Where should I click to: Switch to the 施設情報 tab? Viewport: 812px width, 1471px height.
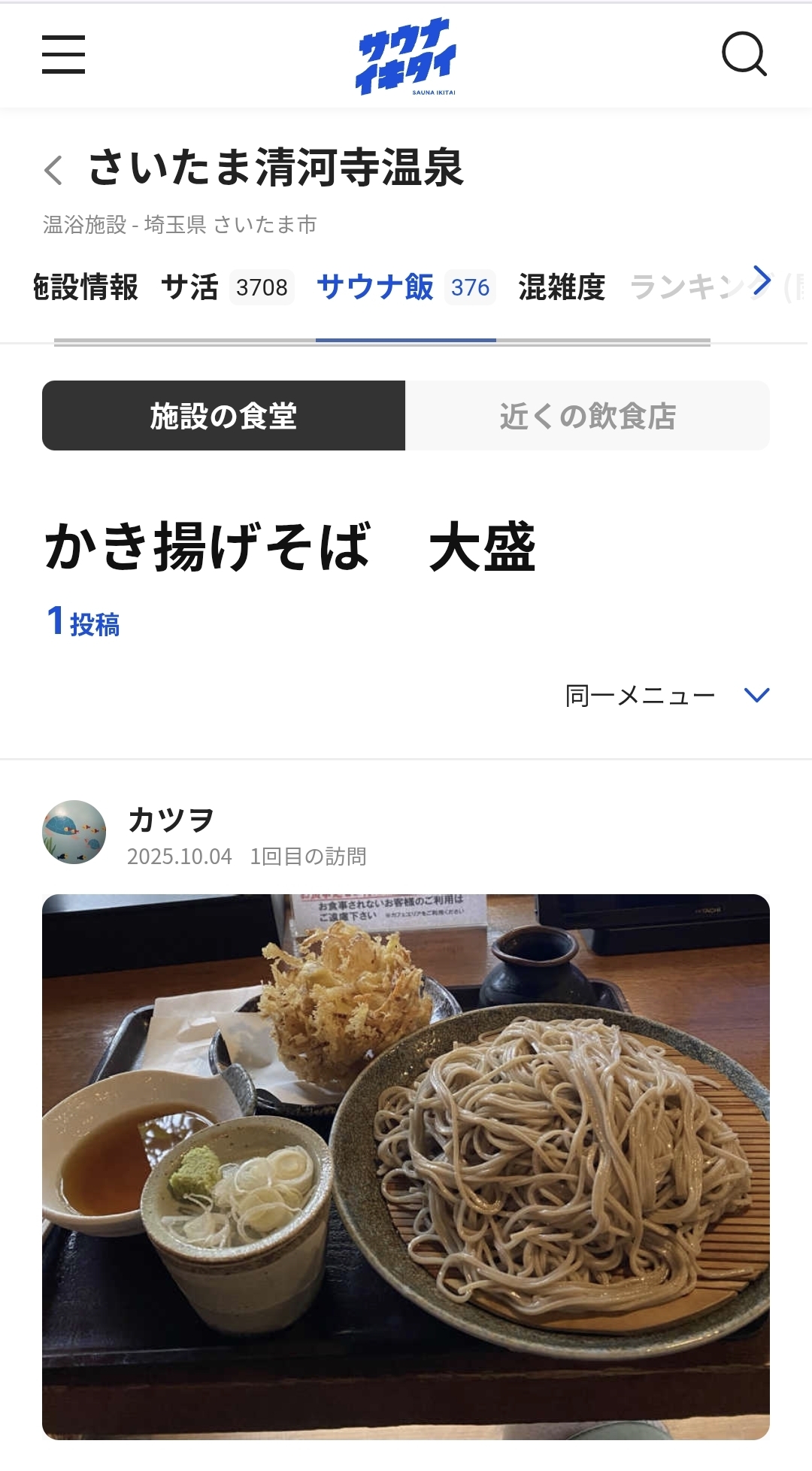pyautogui.click(x=86, y=287)
